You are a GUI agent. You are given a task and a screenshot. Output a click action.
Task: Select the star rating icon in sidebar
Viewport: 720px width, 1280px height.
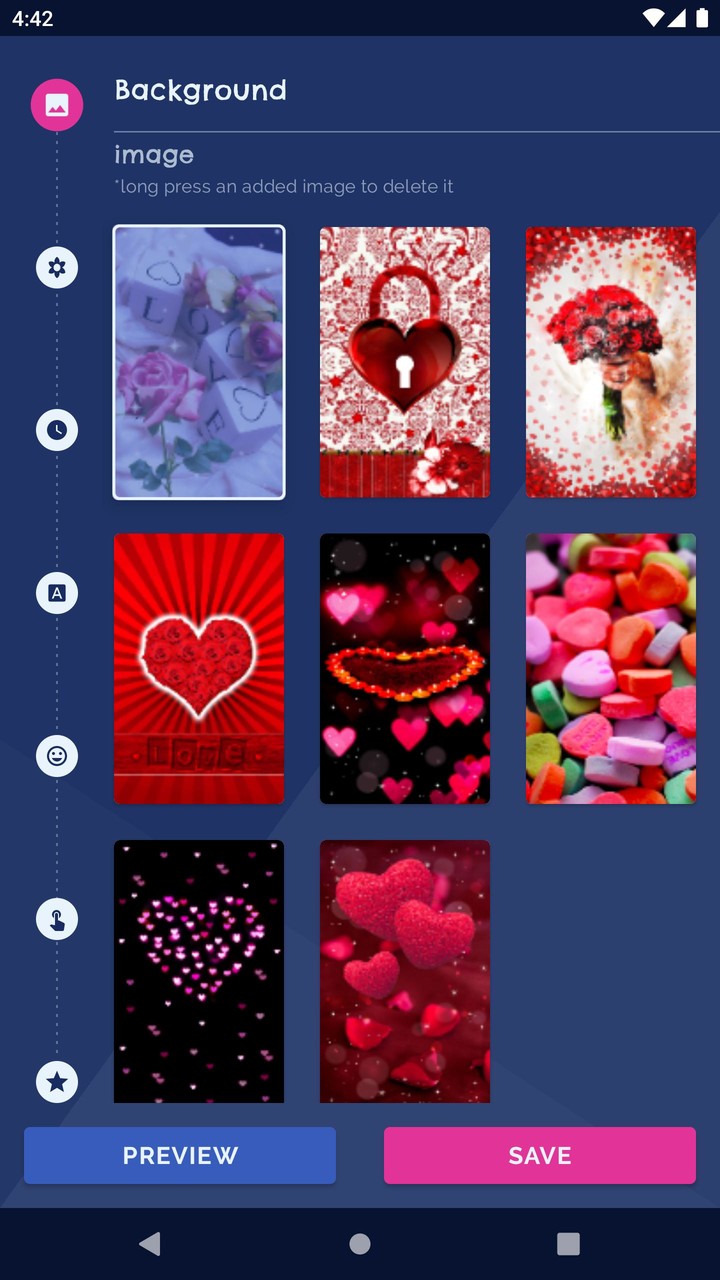click(x=56, y=1082)
